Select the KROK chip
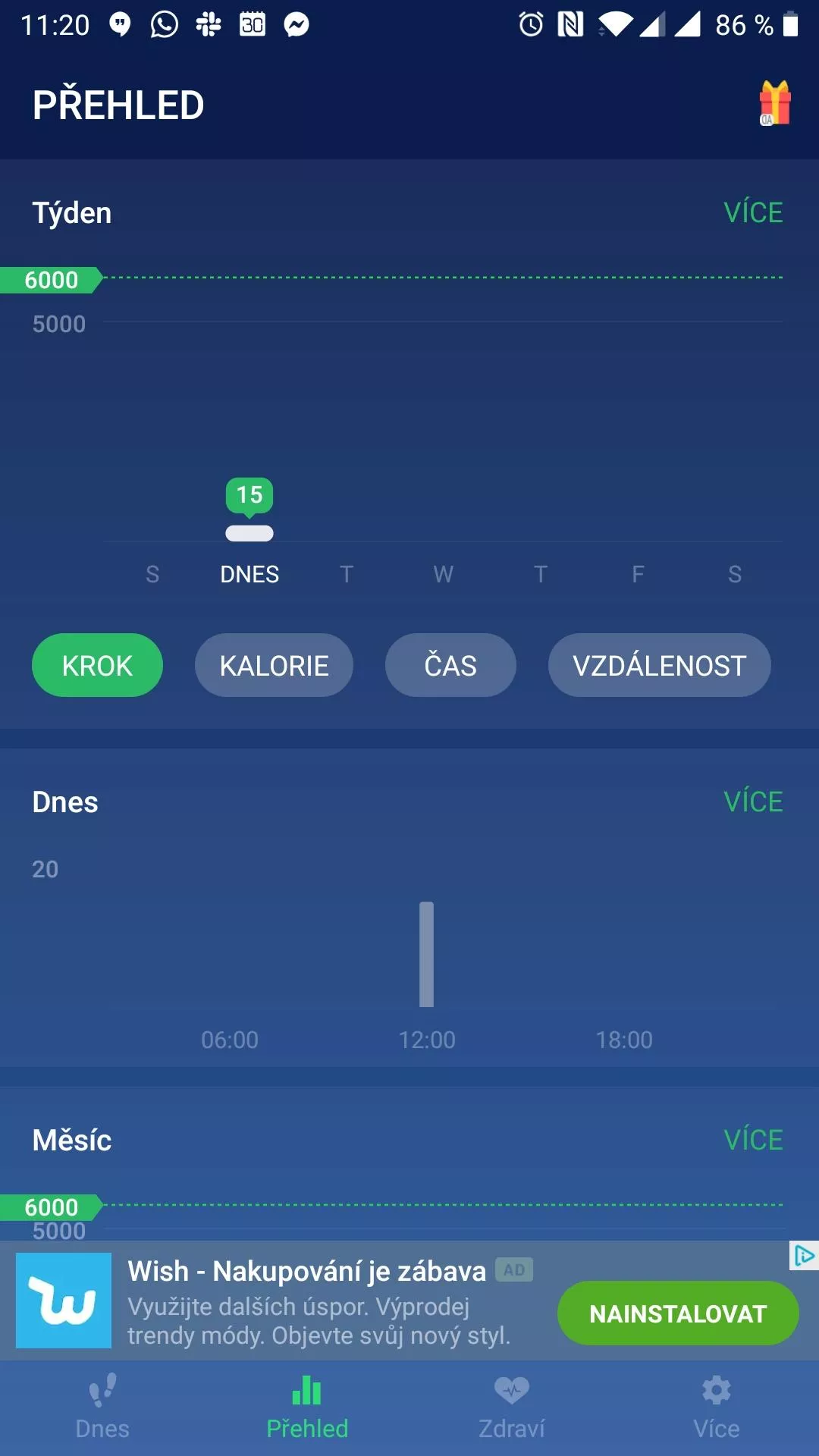The width and height of the screenshot is (819, 1456). tap(97, 665)
